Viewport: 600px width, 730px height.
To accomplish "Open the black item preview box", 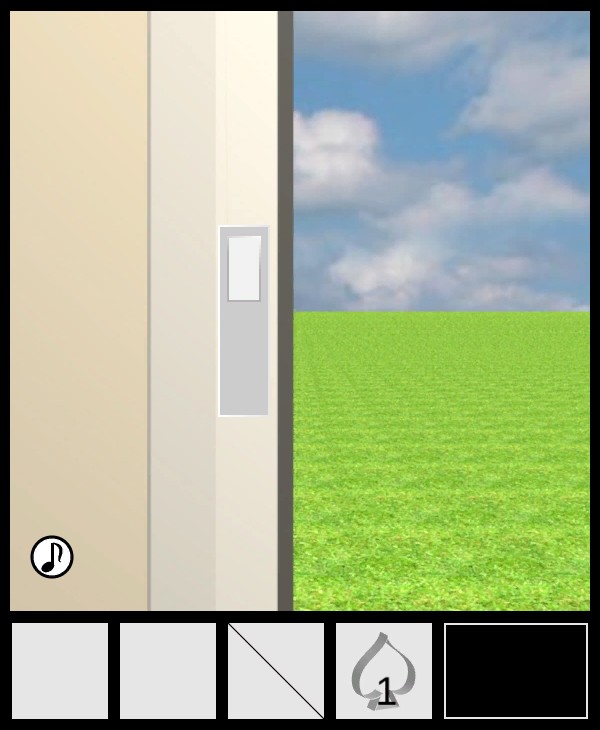I will pos(516,671).
